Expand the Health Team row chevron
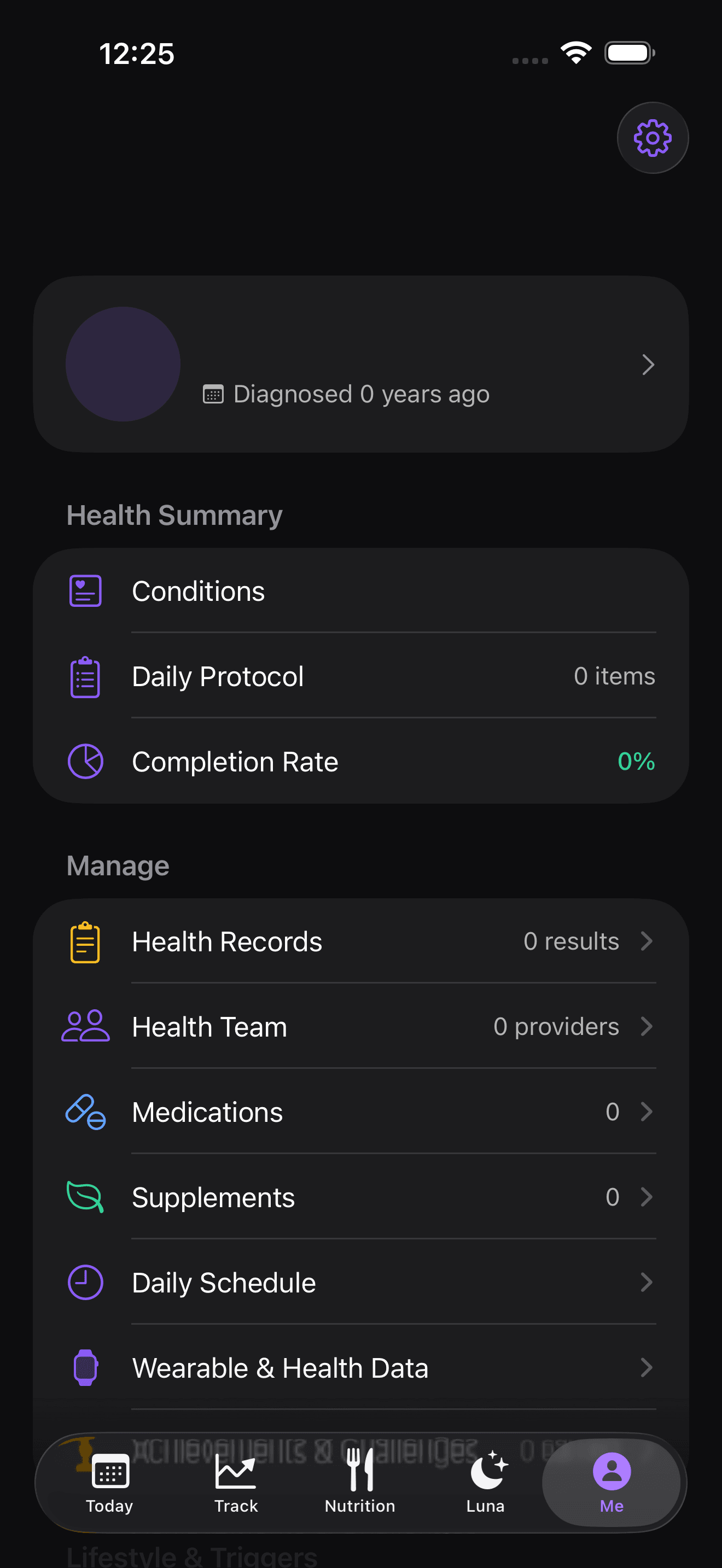This screenshot has height=1568, width=722. [647, 1026]
